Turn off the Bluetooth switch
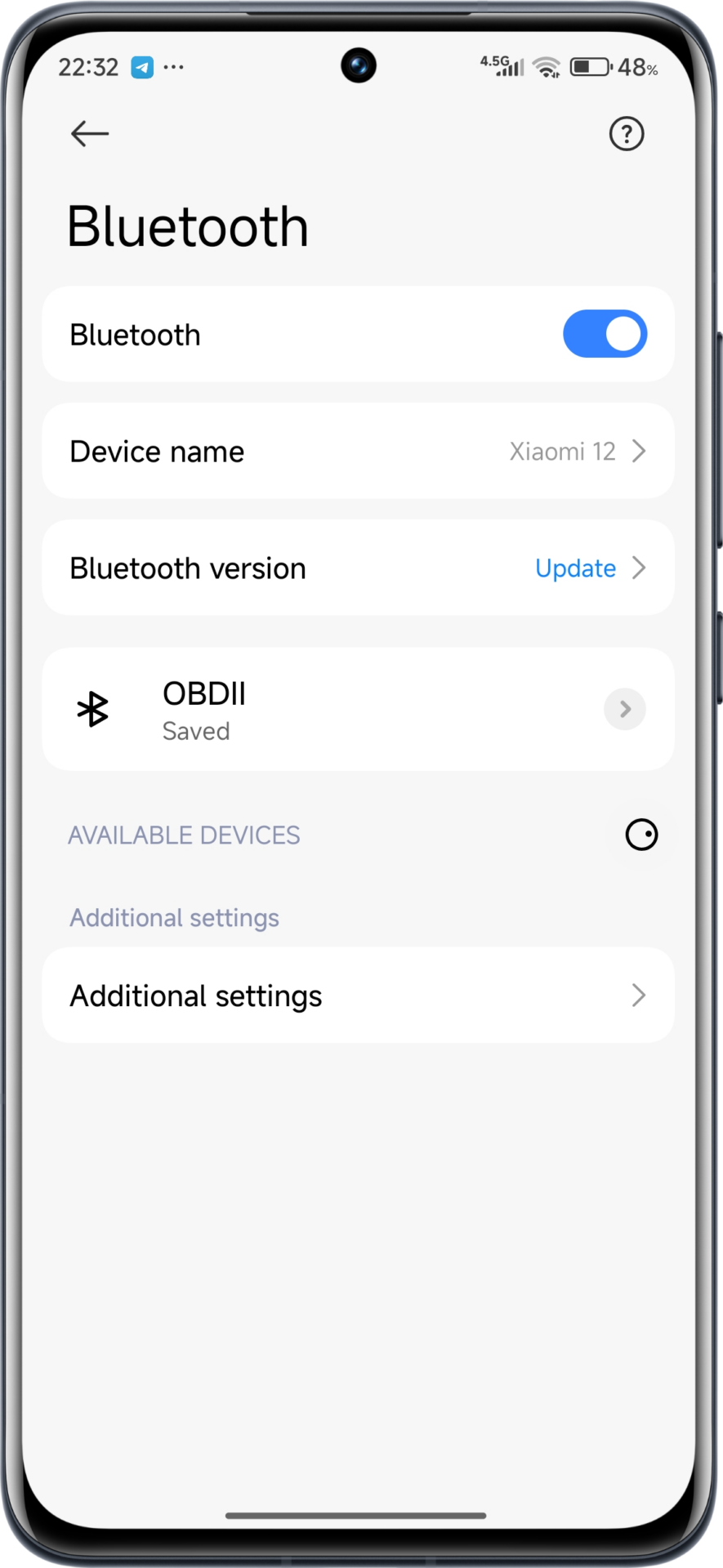Screen dimensions: 723x1568 click(605, 334)
